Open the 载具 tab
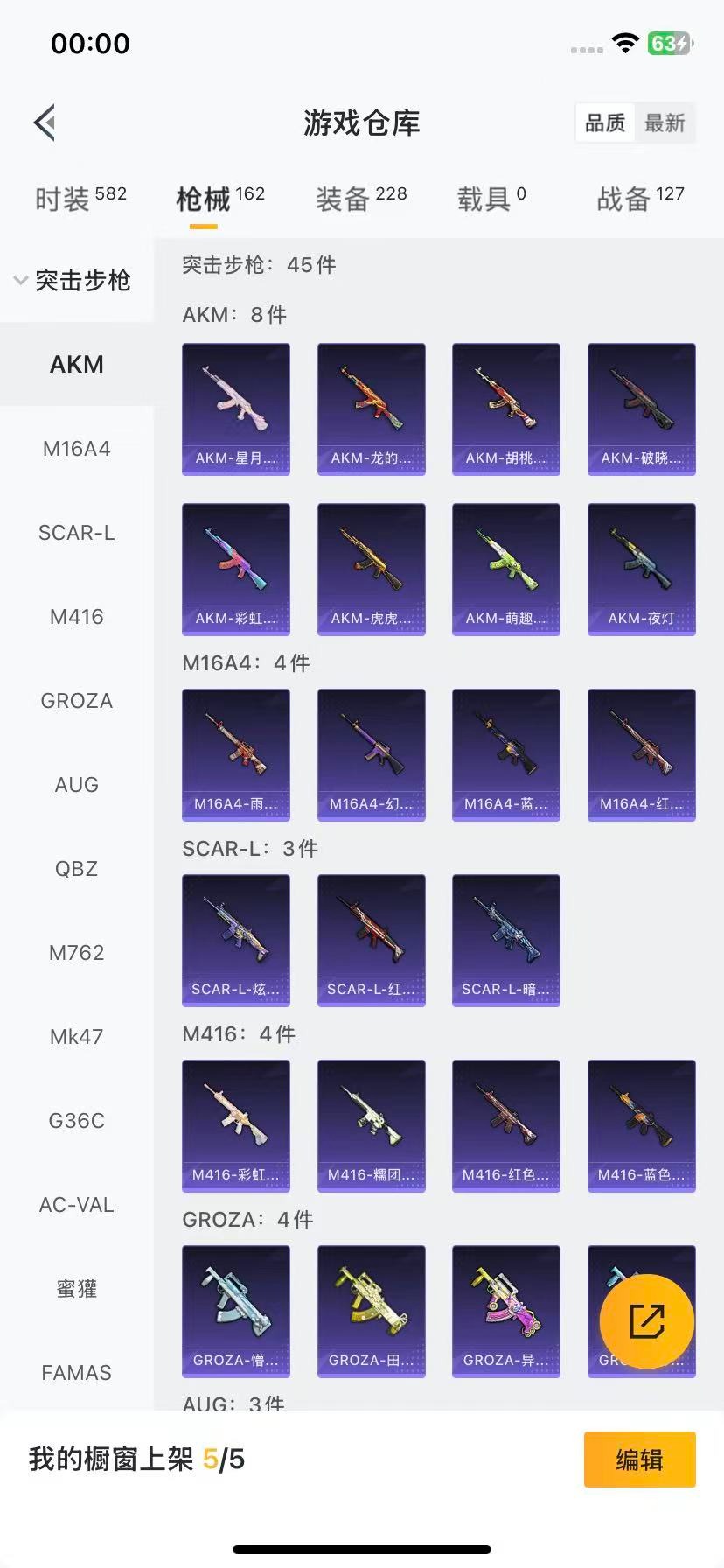Screen dimensions: 724x1568 click(x=491, y=199)
